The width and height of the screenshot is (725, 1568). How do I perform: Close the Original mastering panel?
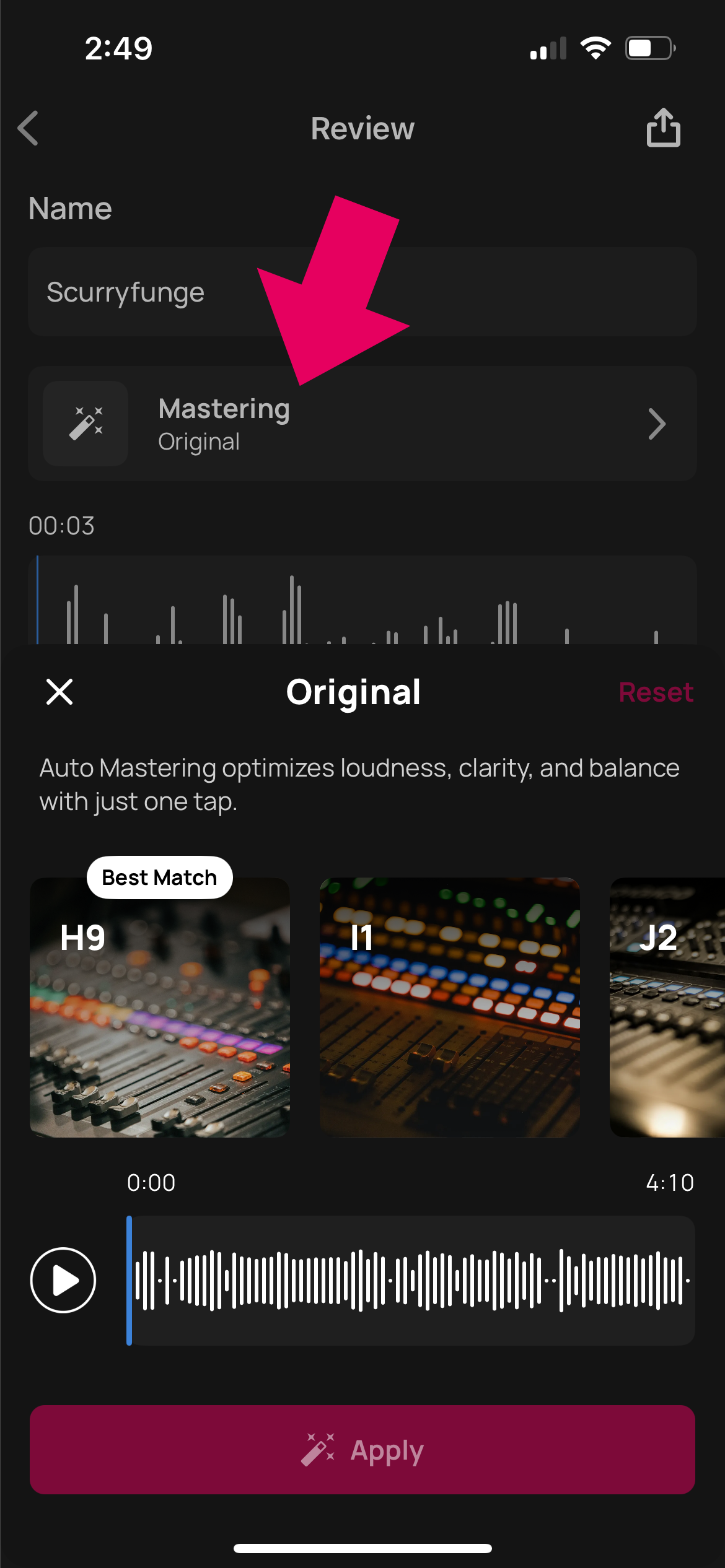tap(59, 692)
